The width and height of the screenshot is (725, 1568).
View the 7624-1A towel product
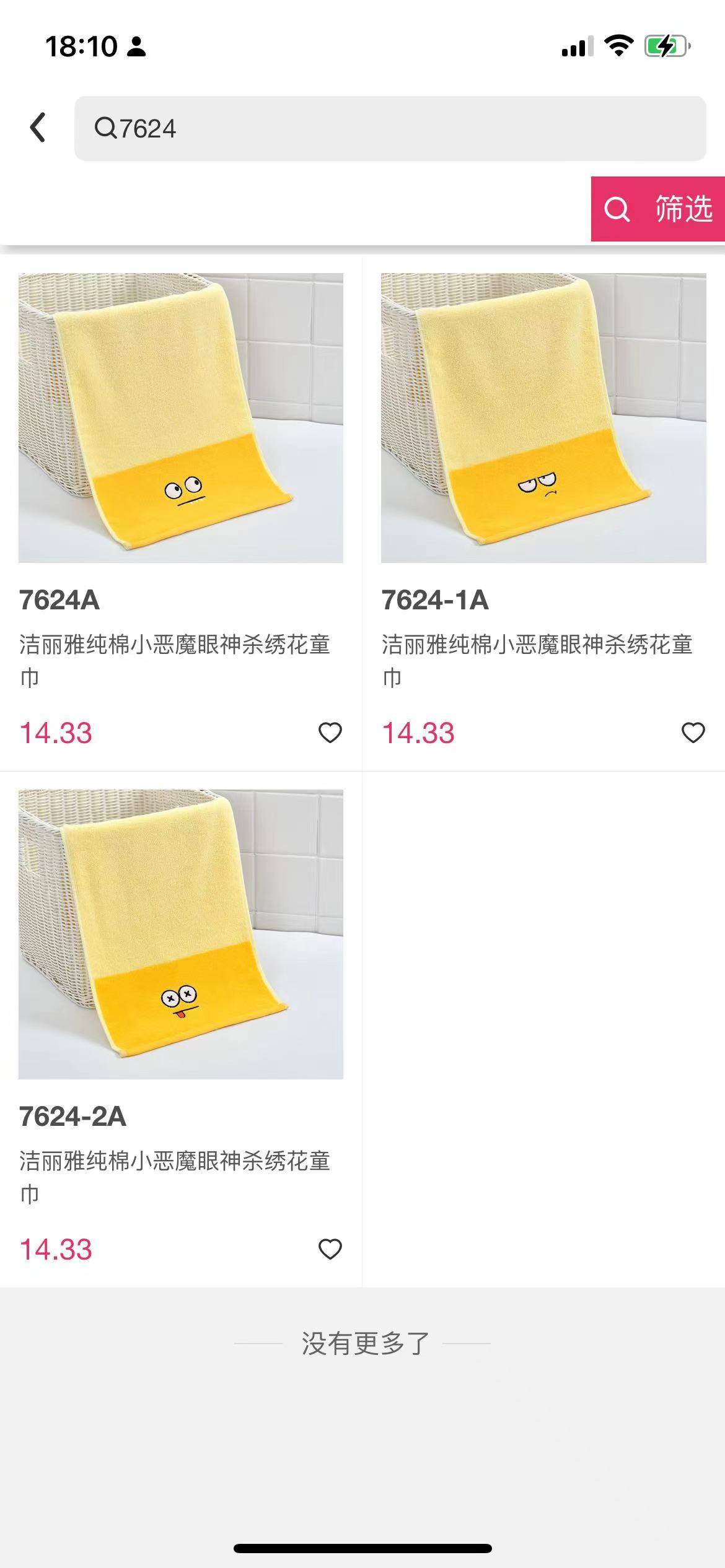coord(543,418)
